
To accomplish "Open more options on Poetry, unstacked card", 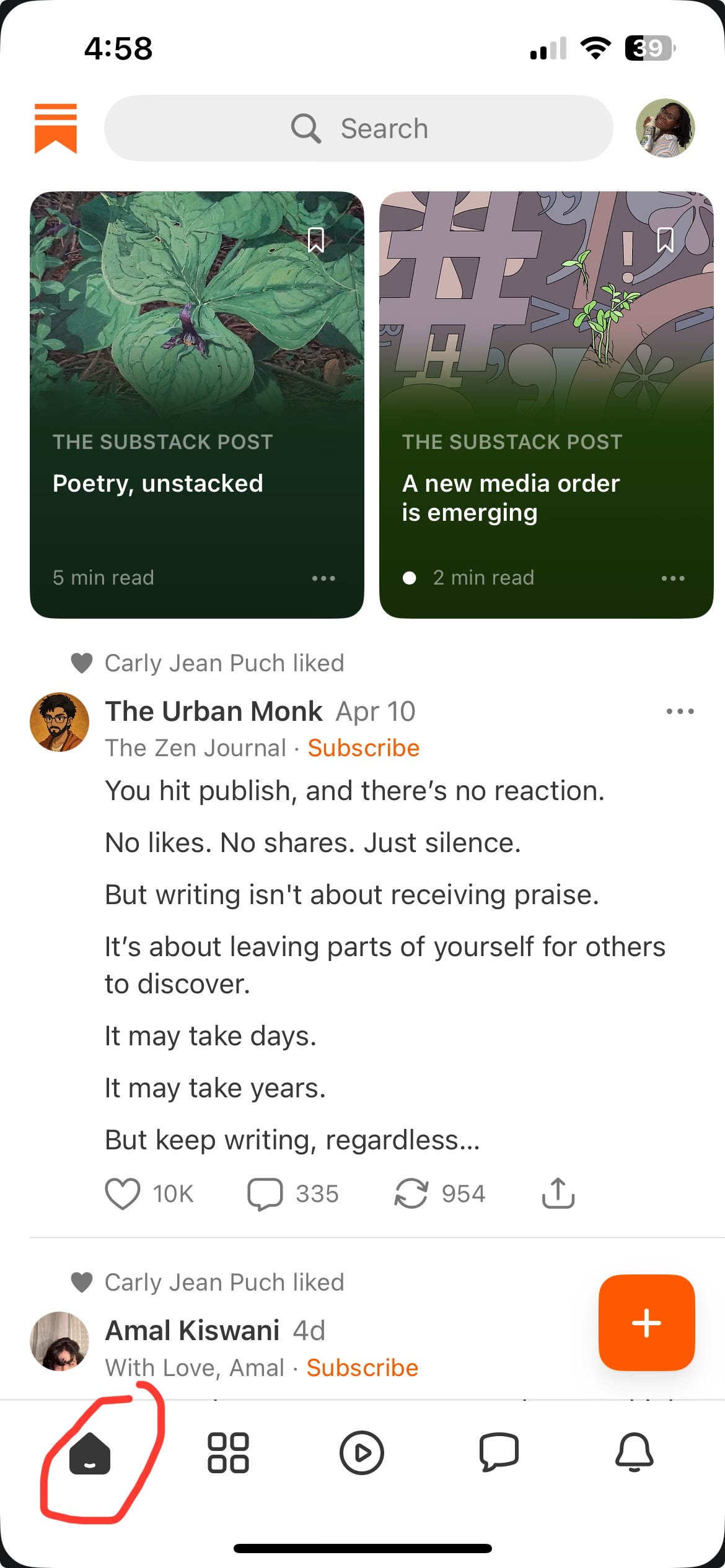I will (x=323, y=578).
